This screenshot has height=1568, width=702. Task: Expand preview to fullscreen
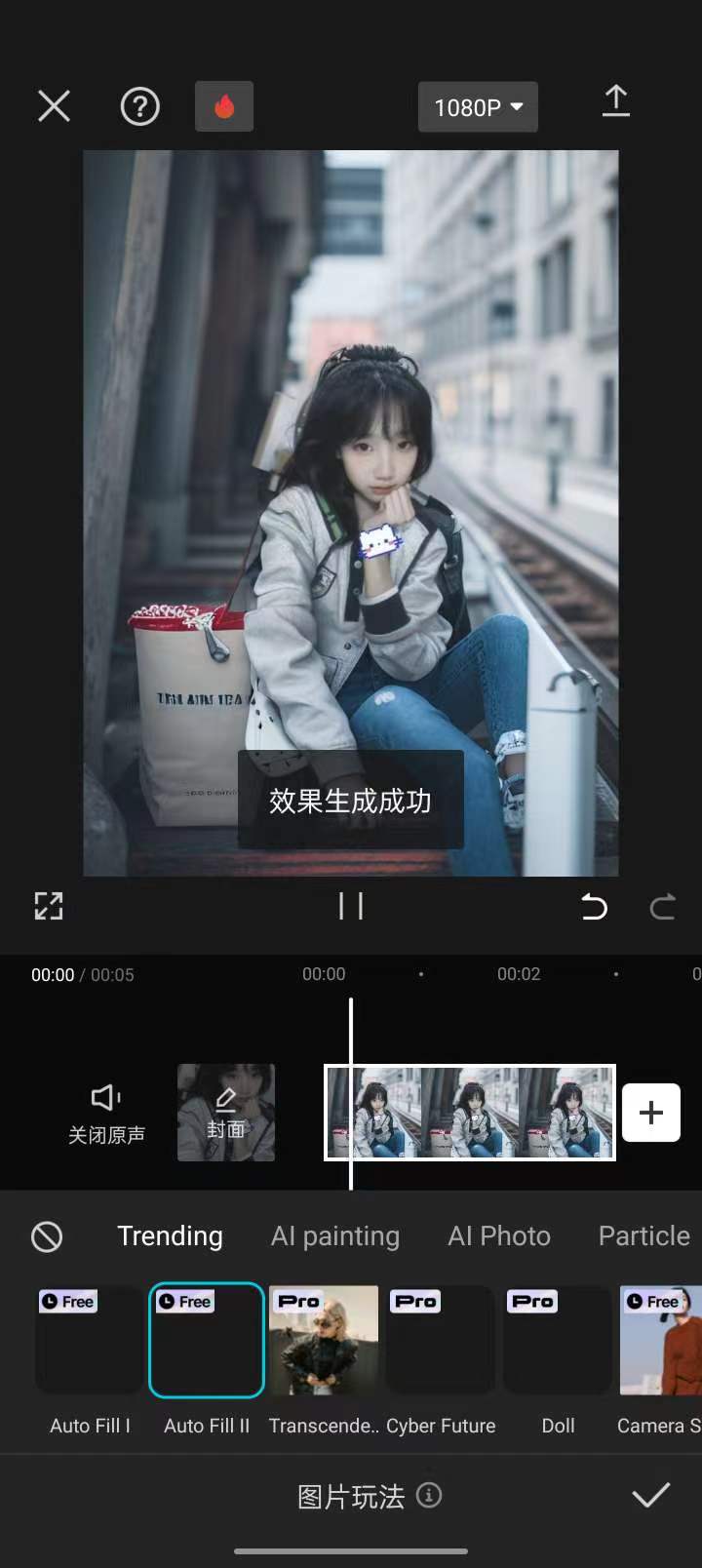pos(49,906)
